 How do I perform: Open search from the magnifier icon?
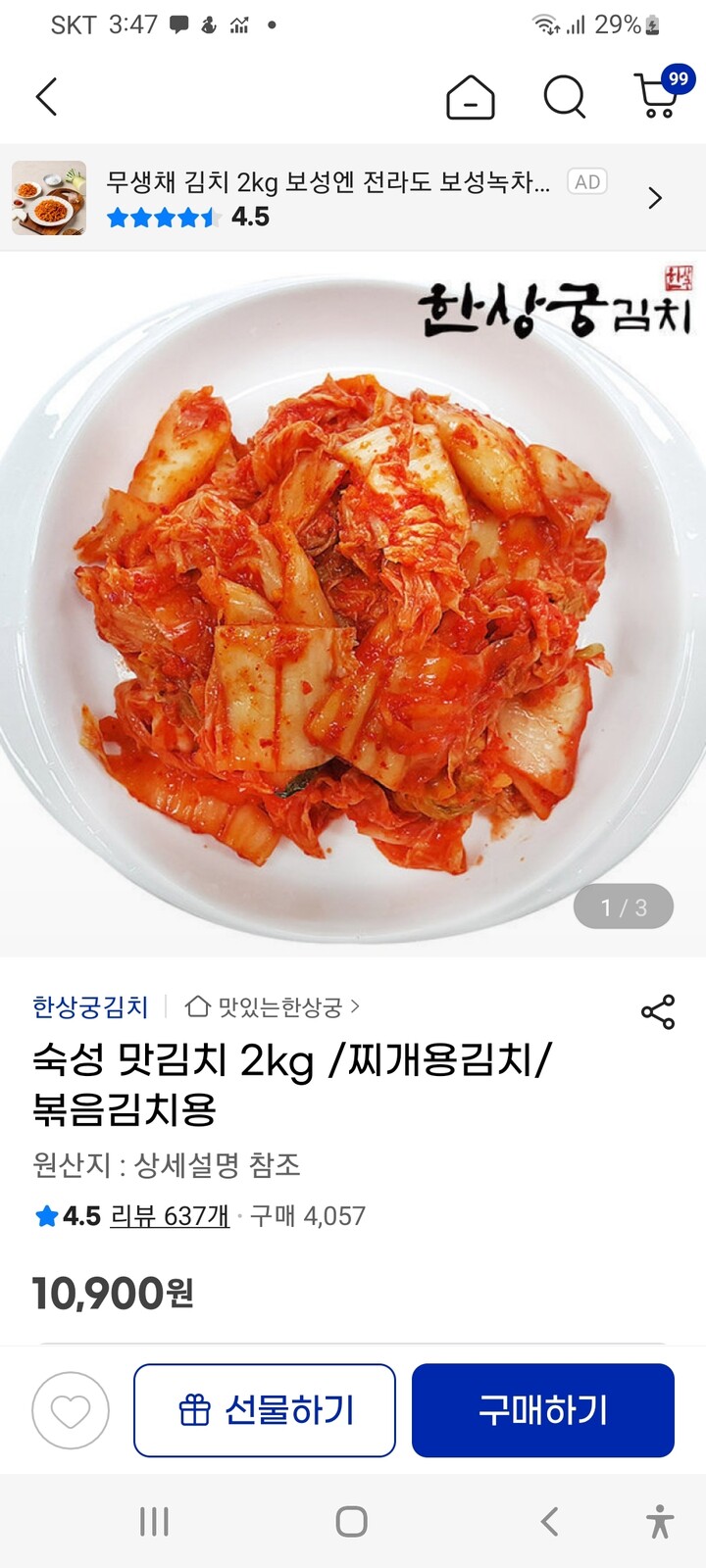(565, 97)
